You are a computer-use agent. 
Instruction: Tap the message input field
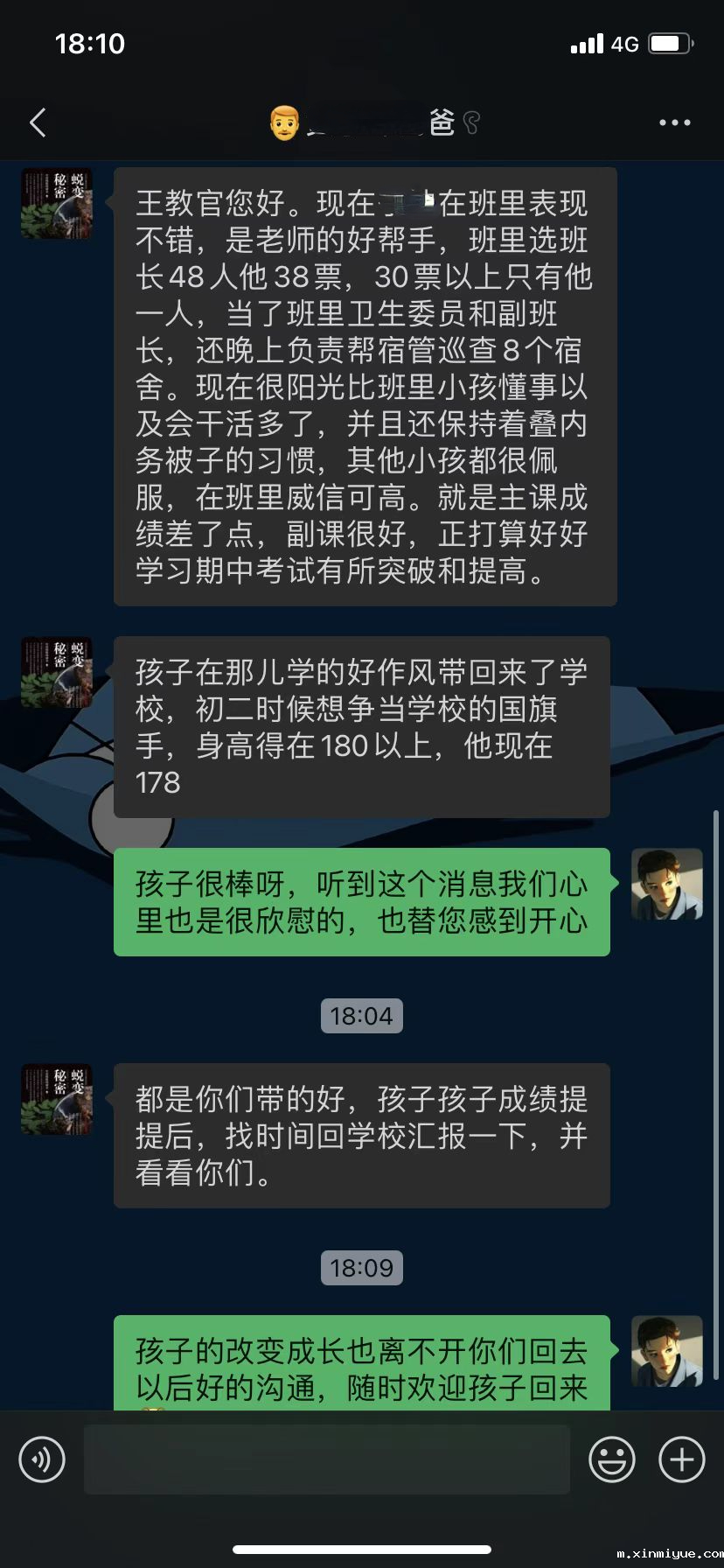click(x=326, y=1459)
